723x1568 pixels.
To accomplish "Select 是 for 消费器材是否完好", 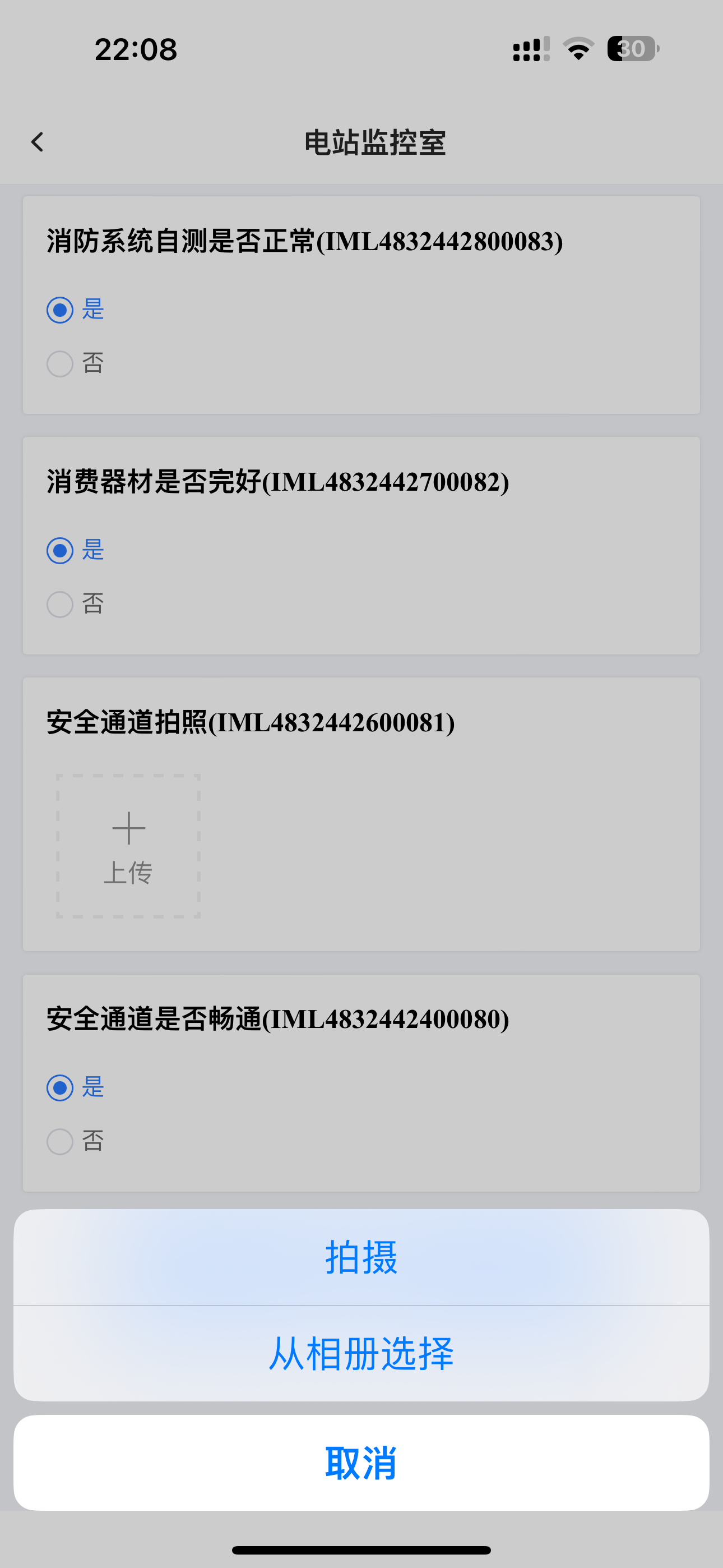I will pos(61,550).
